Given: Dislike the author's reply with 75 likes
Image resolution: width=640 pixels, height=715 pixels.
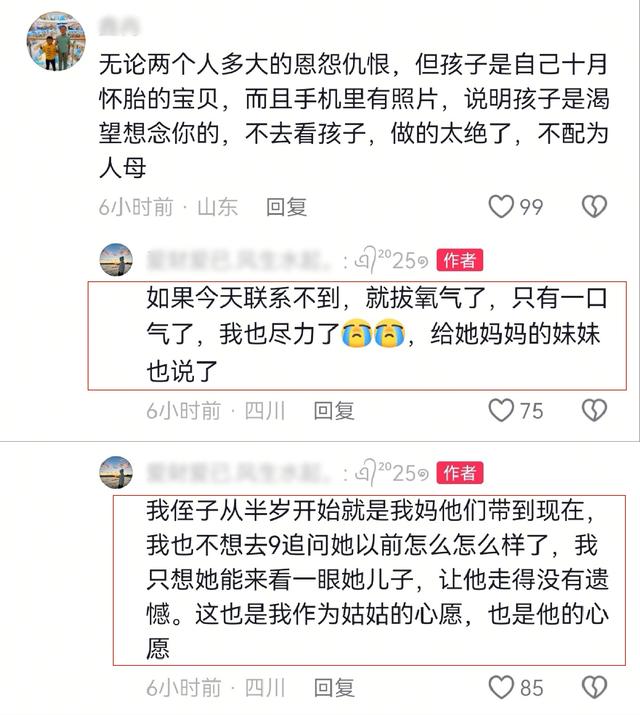Looking at the screenshot, I should [x=594, y=410].
